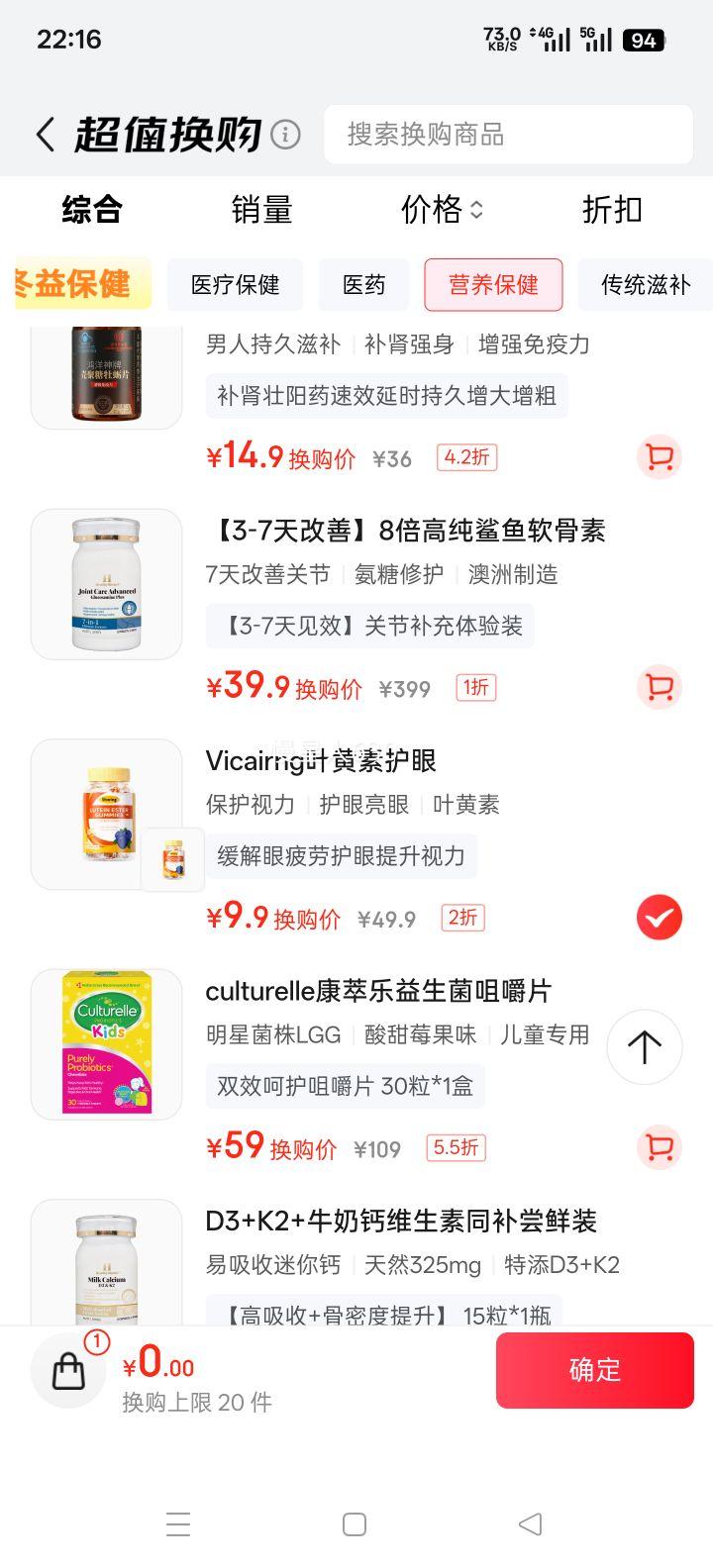Tap the back-to-top arrow button
The height and width of the screenshot is (1568, 713).
pyautogui.click(x=645, y=1046)
